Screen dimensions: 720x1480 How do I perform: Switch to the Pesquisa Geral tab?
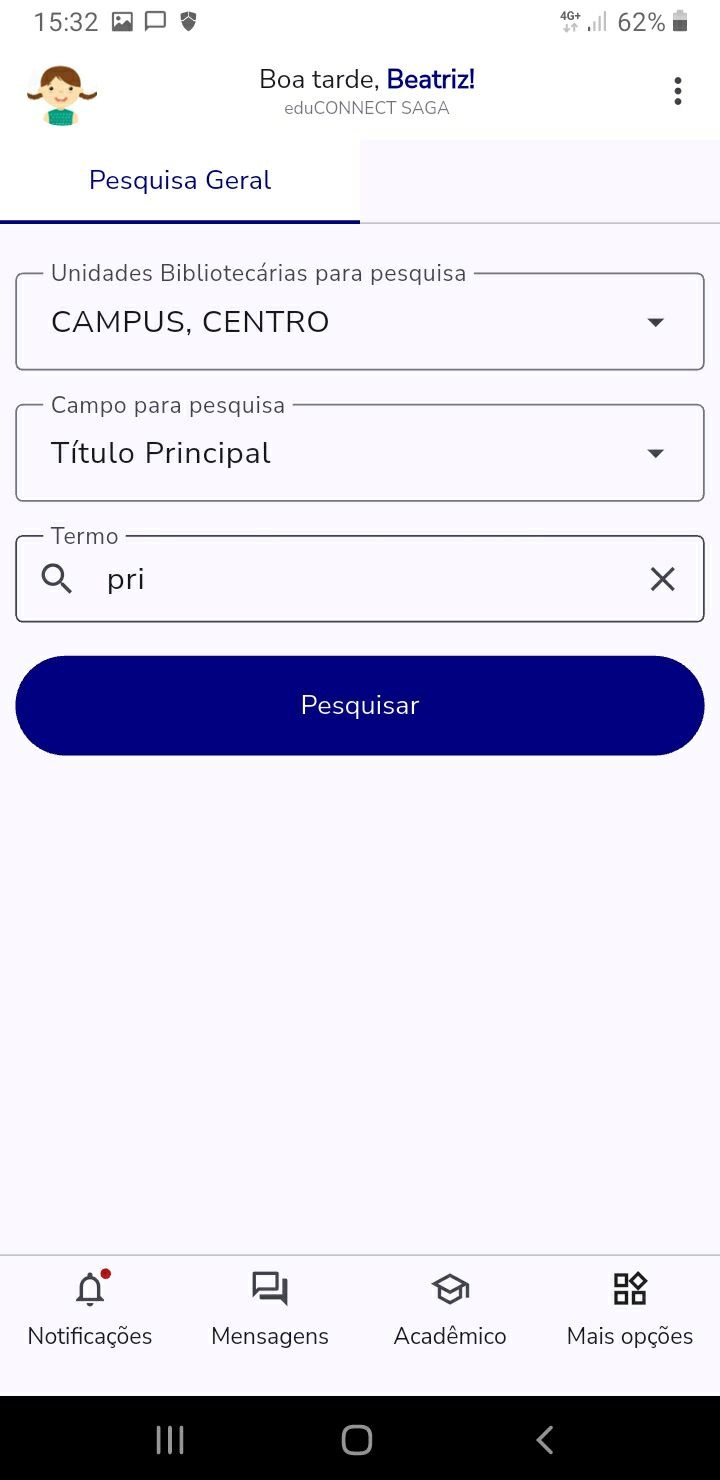coord(180,181)
